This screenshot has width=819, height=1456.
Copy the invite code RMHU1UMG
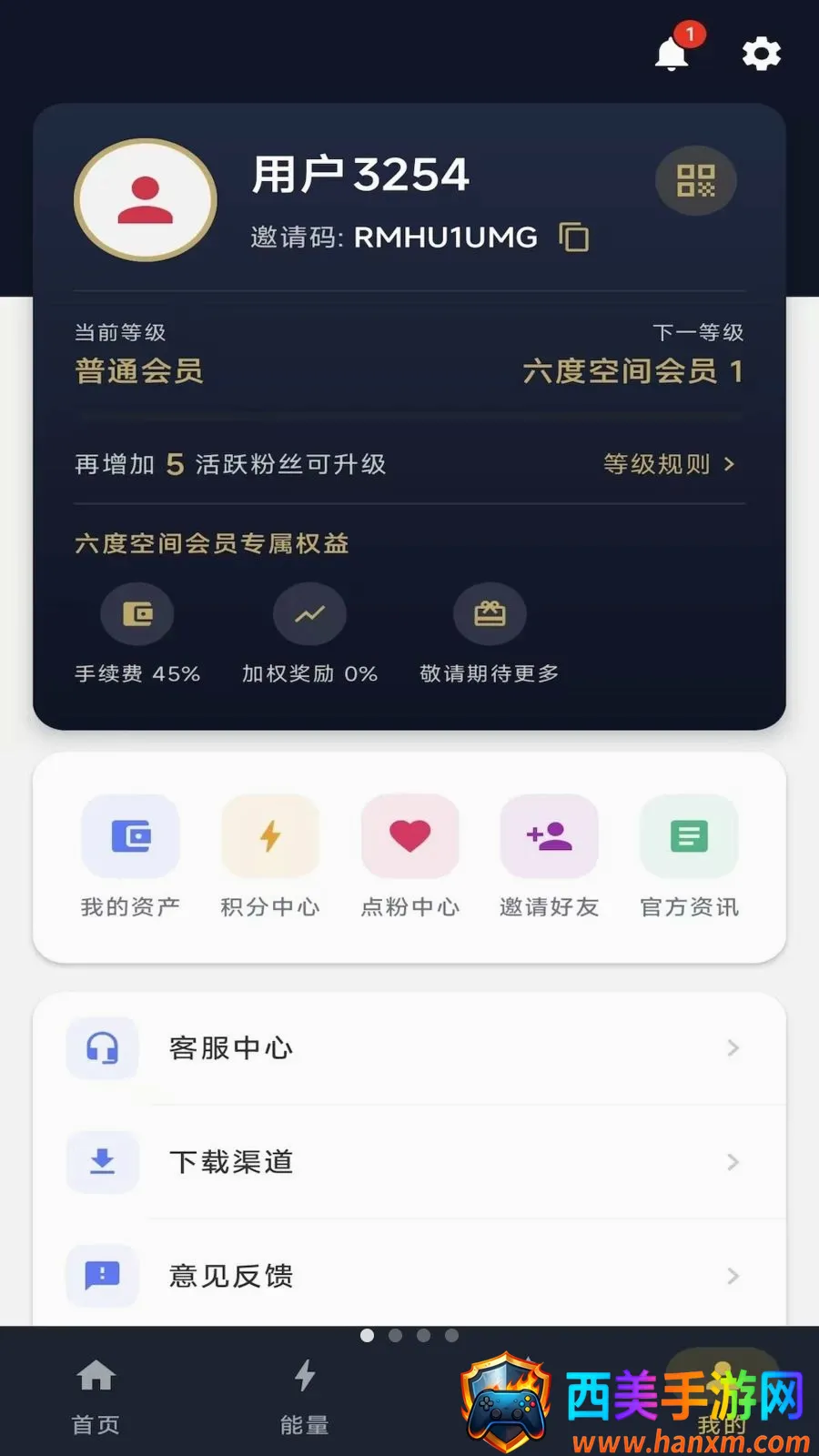pos(574,238)
